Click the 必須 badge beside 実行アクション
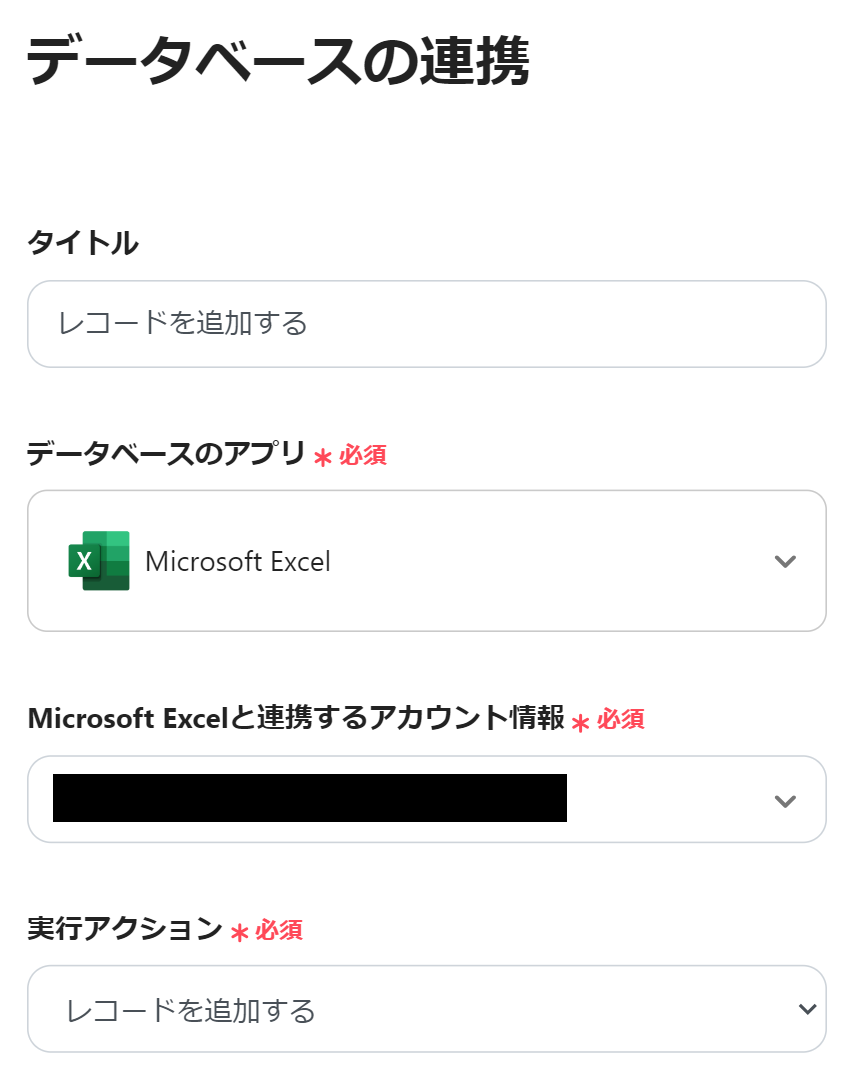The width and height of the screenshot is (852, 1080). click(x=280, y=930)
